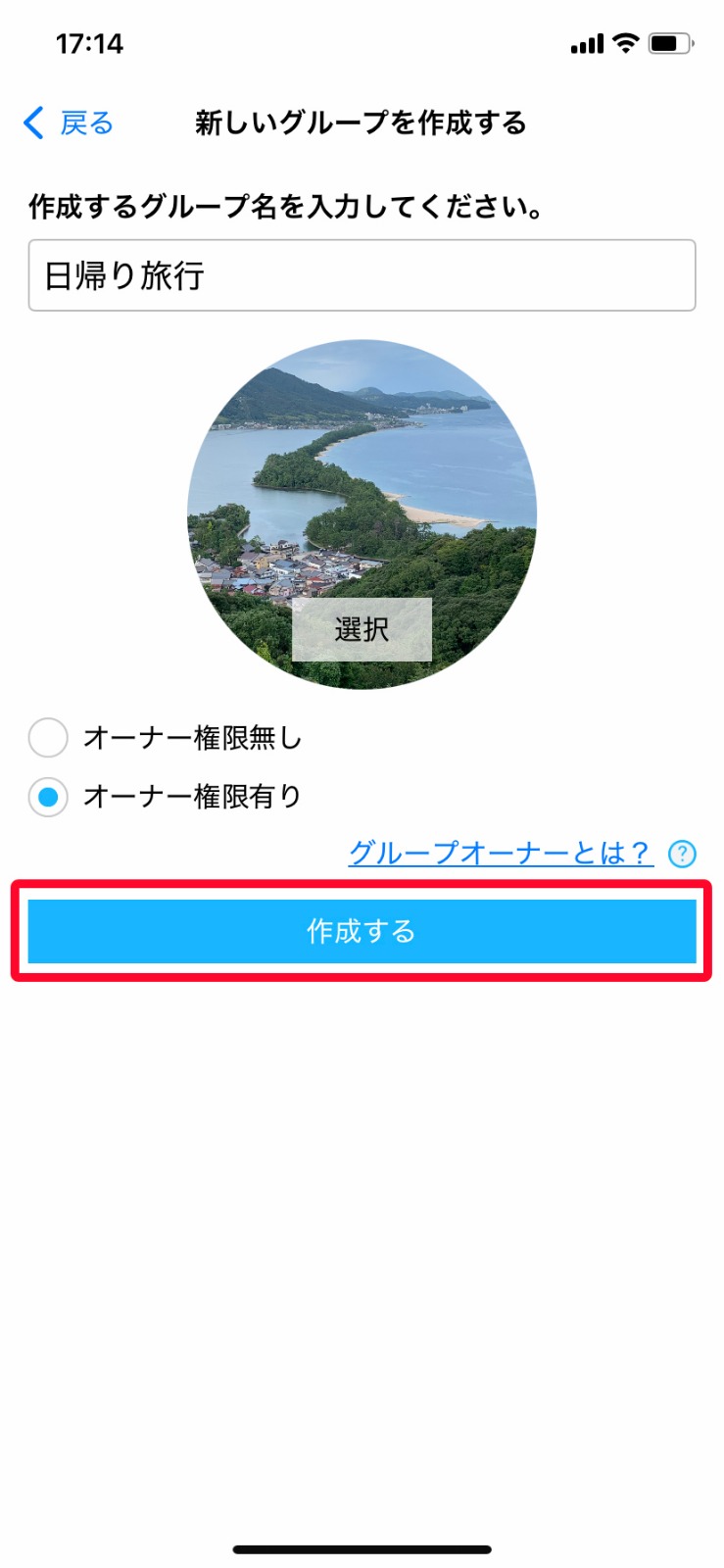This screenshot has width=724, height=1568.
Task: Select オーナー権限有り option
Action: tap(48, 797)
